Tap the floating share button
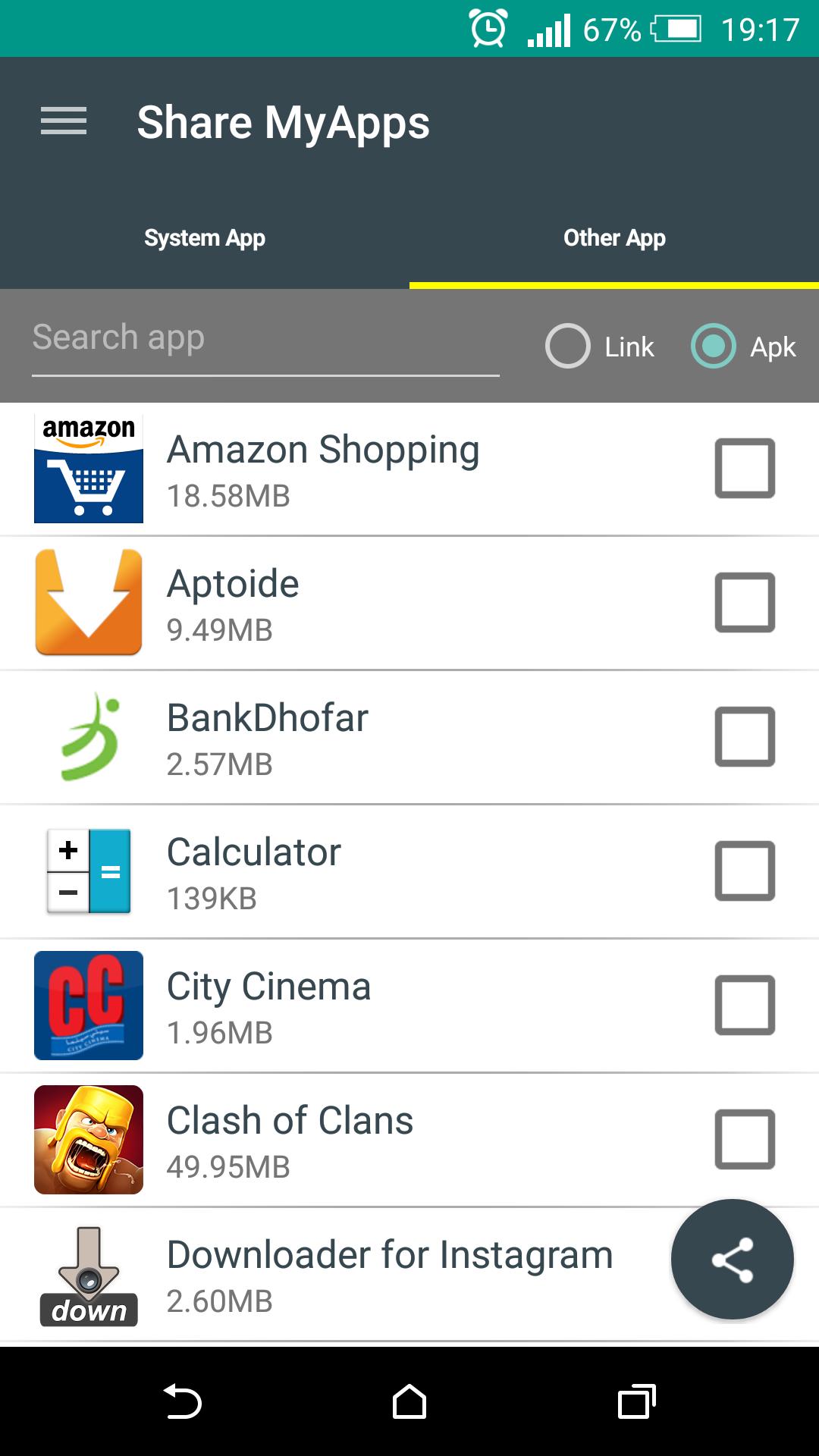This screenshot has width=819, height=1456. pyautogui.click(x=733, y=1260)
